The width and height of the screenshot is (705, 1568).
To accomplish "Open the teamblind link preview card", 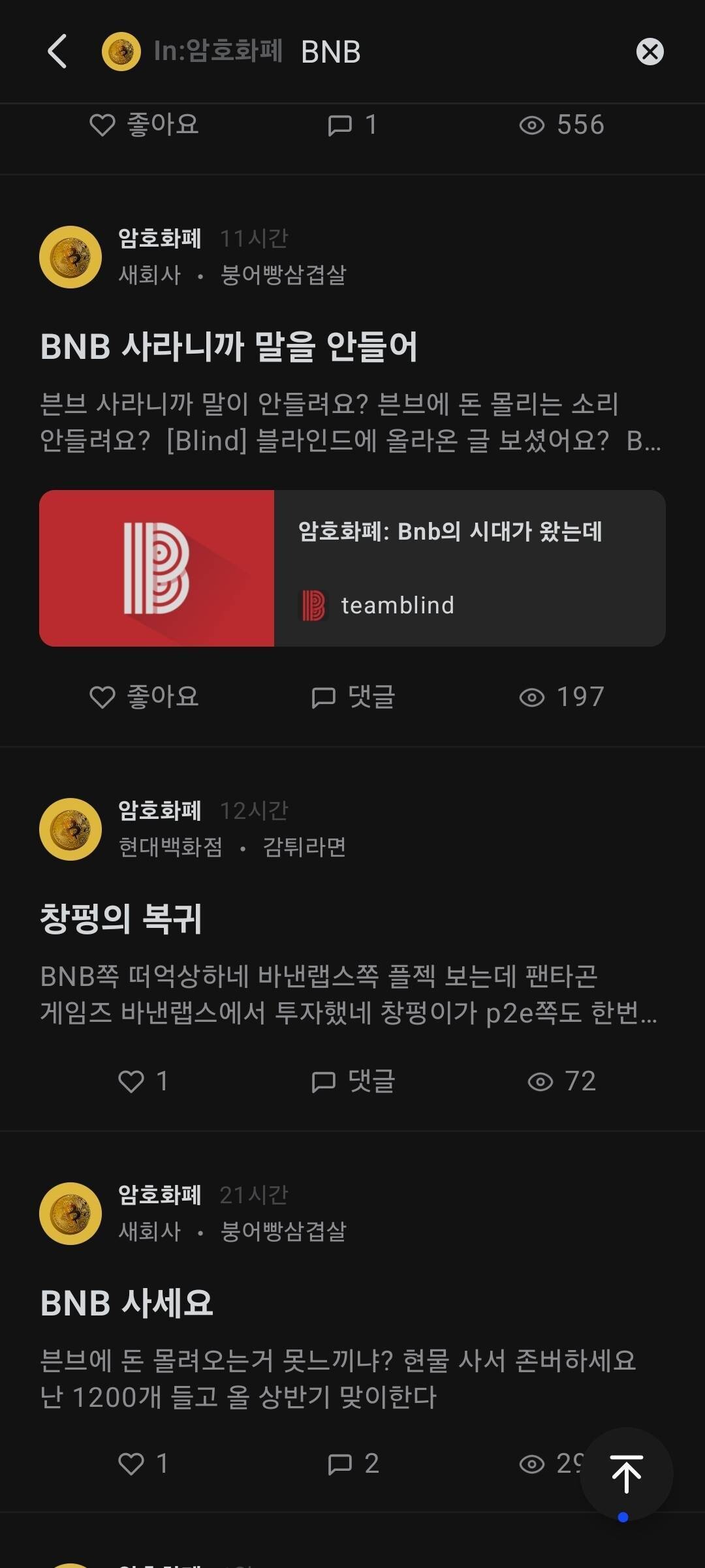I will (x=470, y=568).
